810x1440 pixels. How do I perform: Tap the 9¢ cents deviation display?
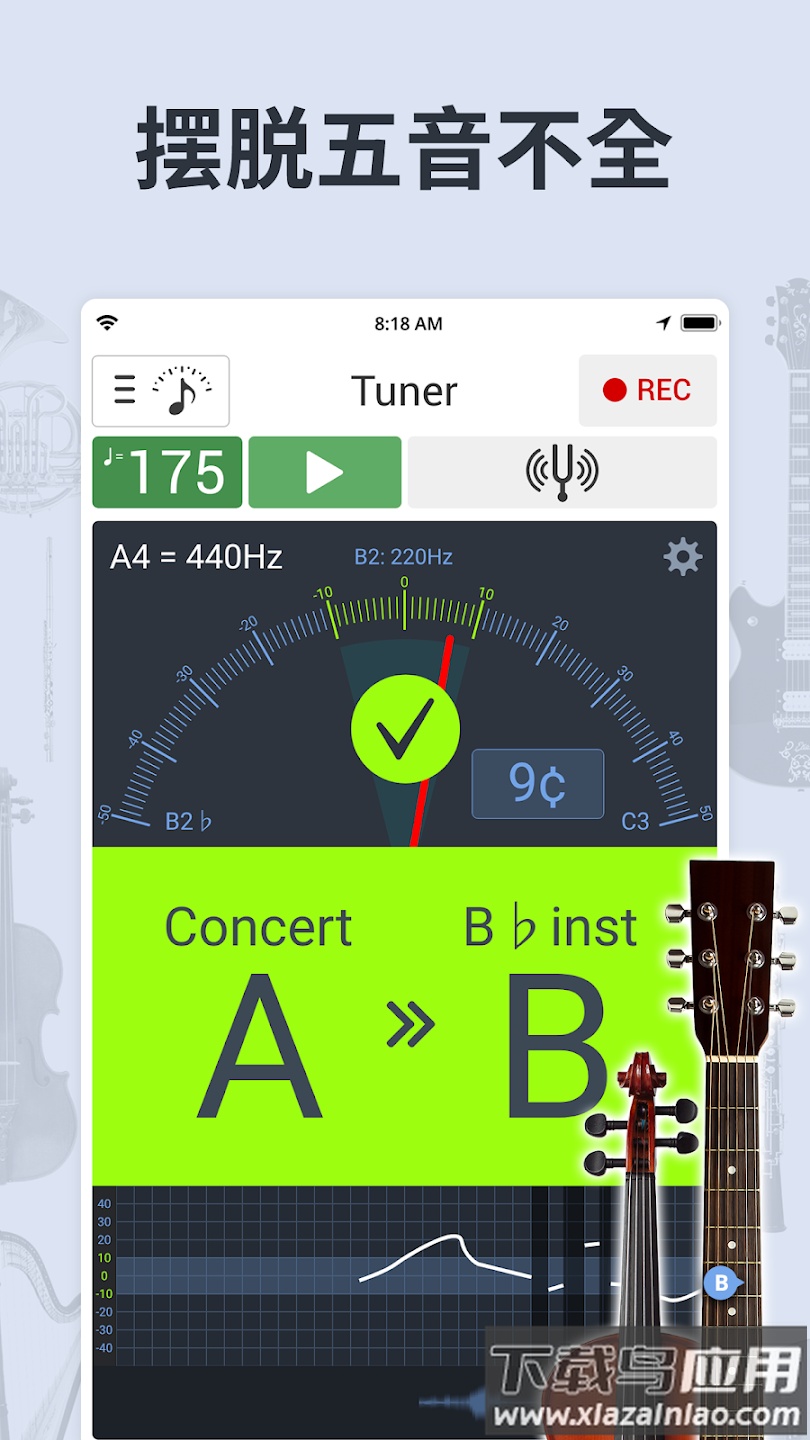pos(537,783)
